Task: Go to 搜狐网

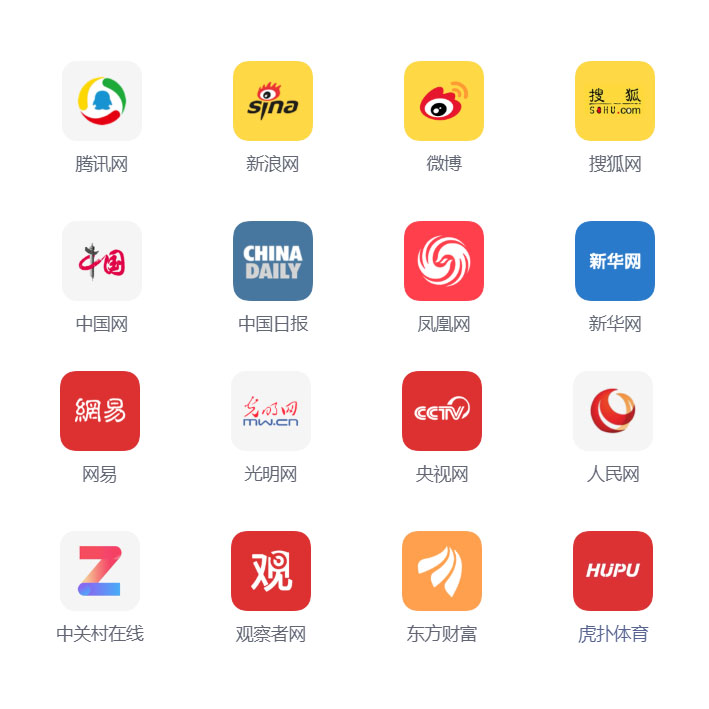Action: [615, 101]
